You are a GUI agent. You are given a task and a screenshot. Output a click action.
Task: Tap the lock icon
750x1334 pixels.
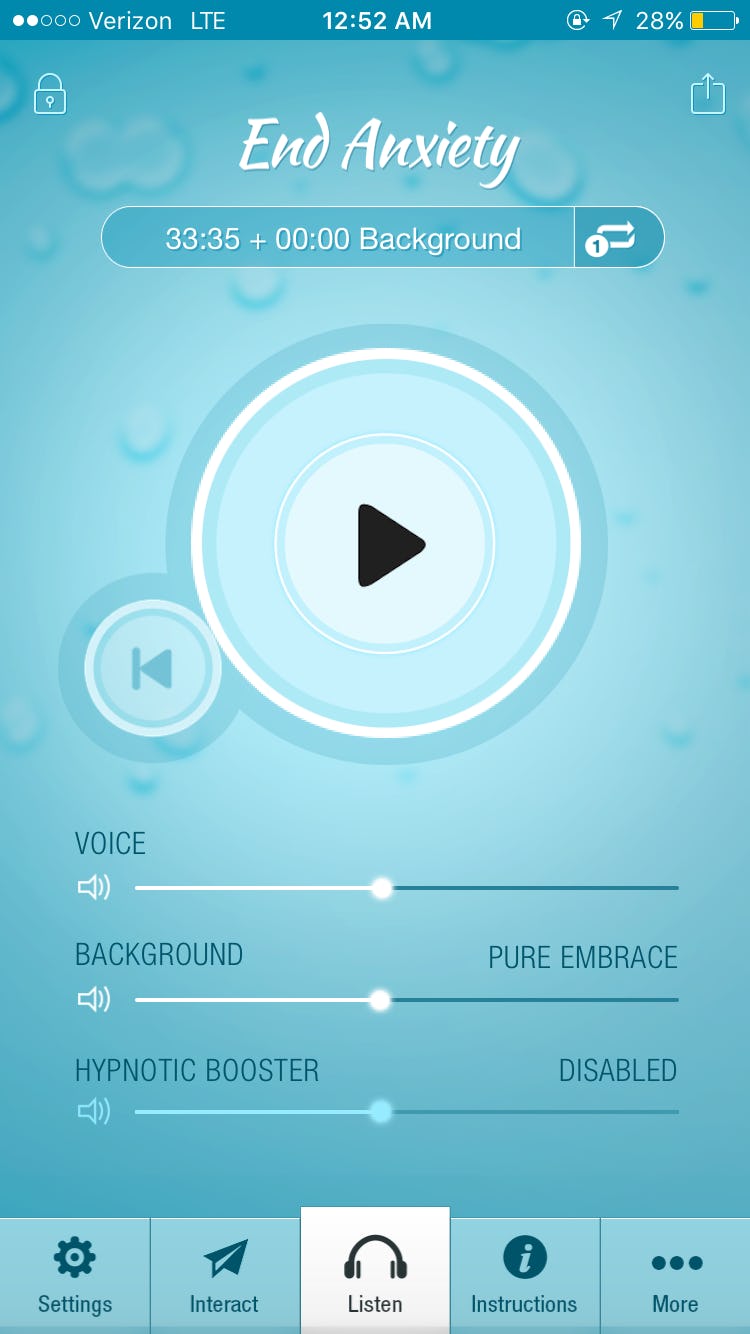tap(50, 94)
